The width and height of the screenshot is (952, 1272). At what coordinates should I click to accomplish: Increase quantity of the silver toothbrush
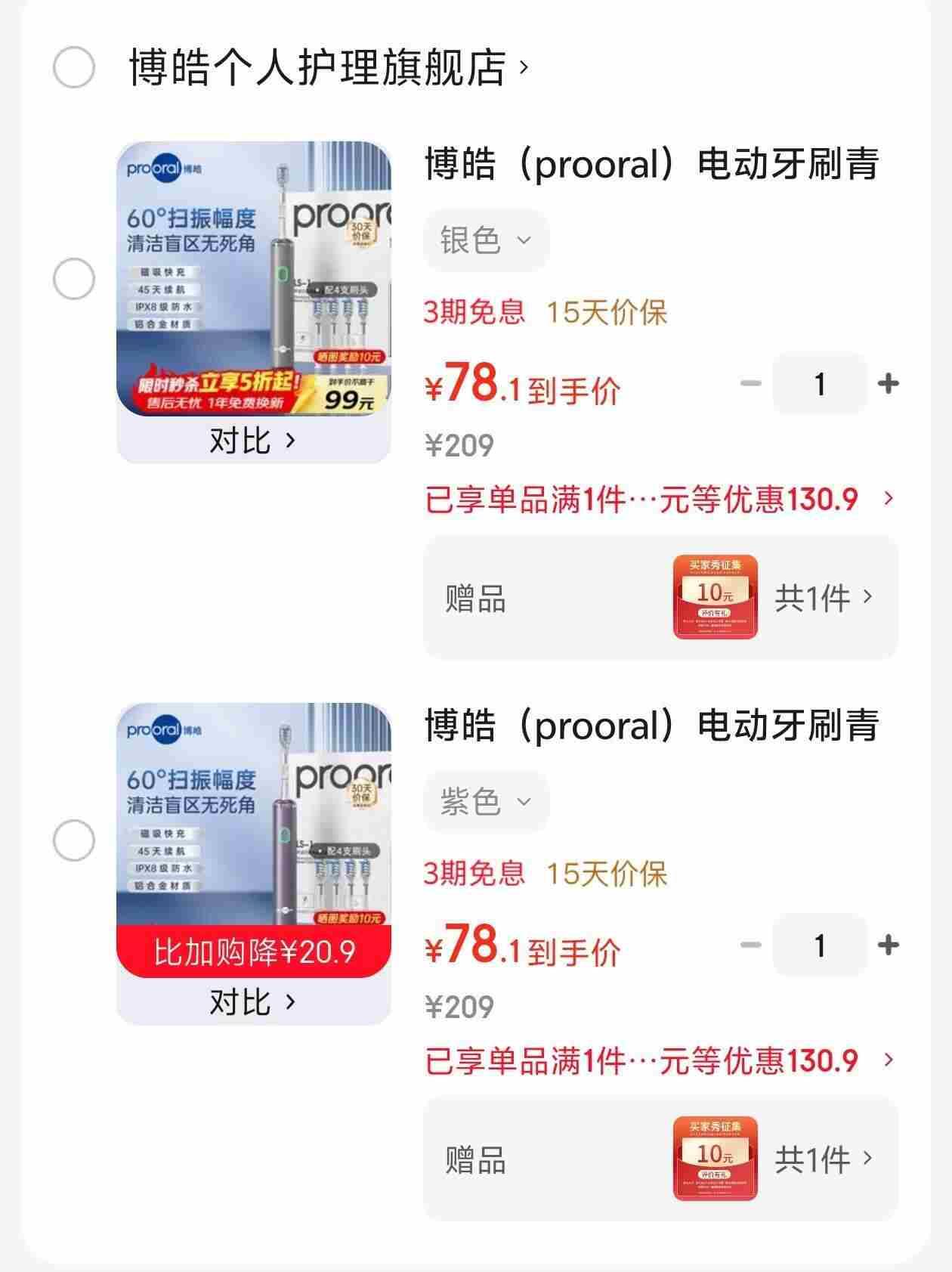coord(889,384)
